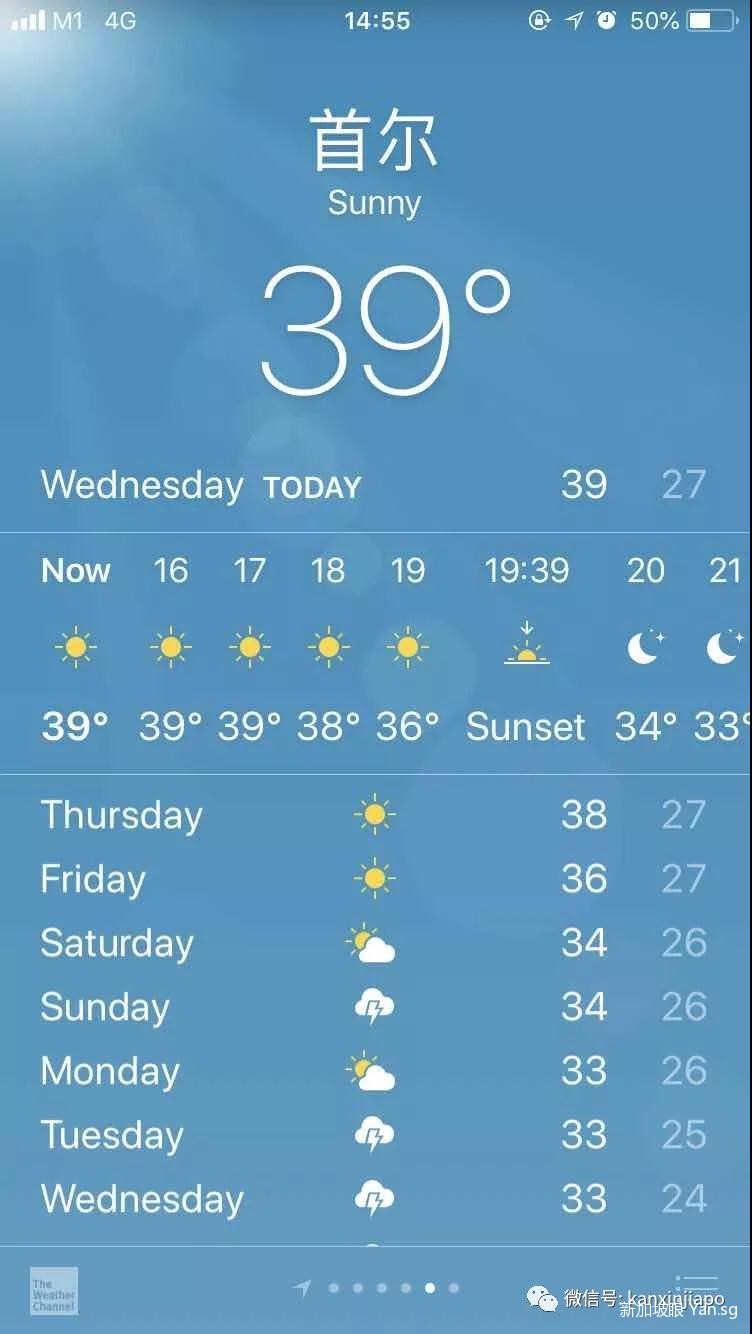Tap the page indicator dots

[393, 1288]
